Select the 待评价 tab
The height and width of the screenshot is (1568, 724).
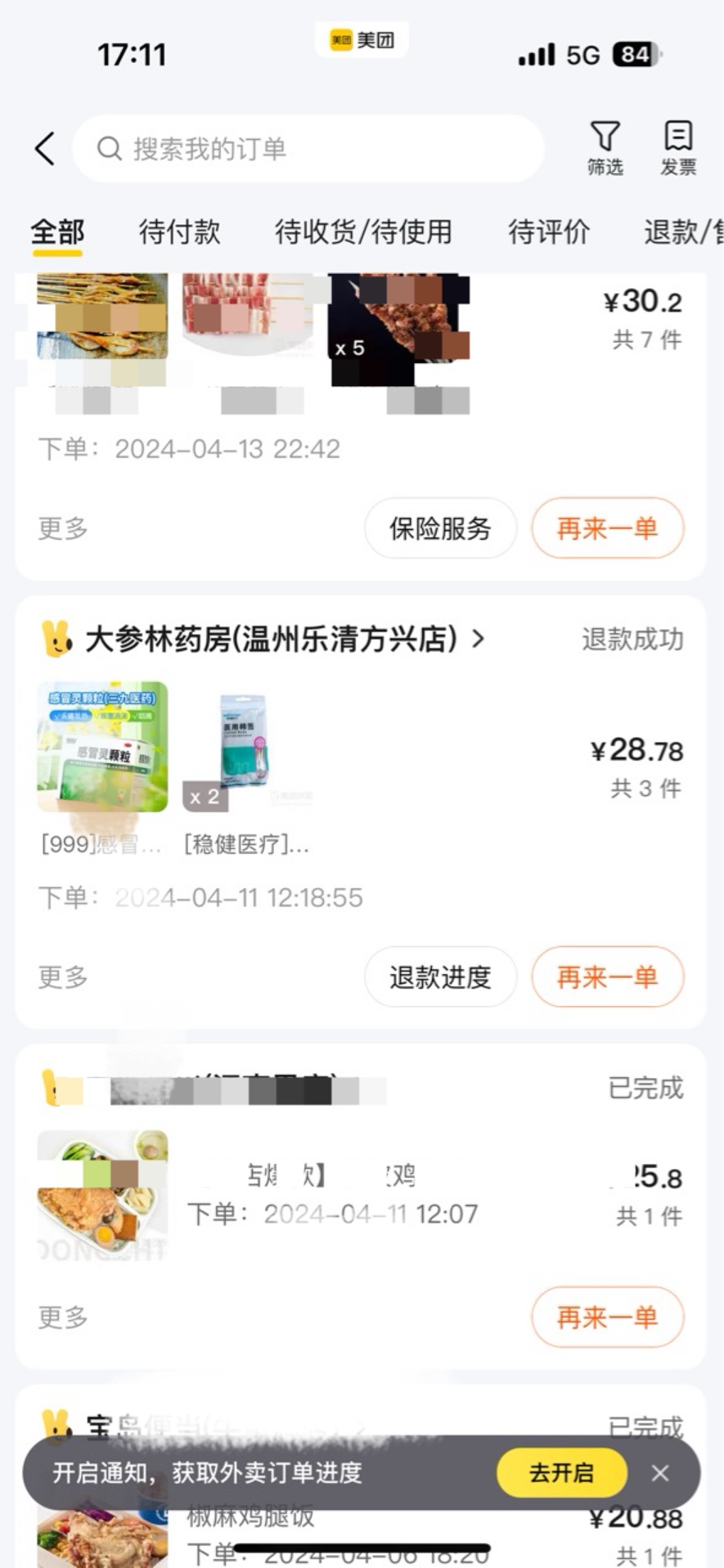(548, 232)
